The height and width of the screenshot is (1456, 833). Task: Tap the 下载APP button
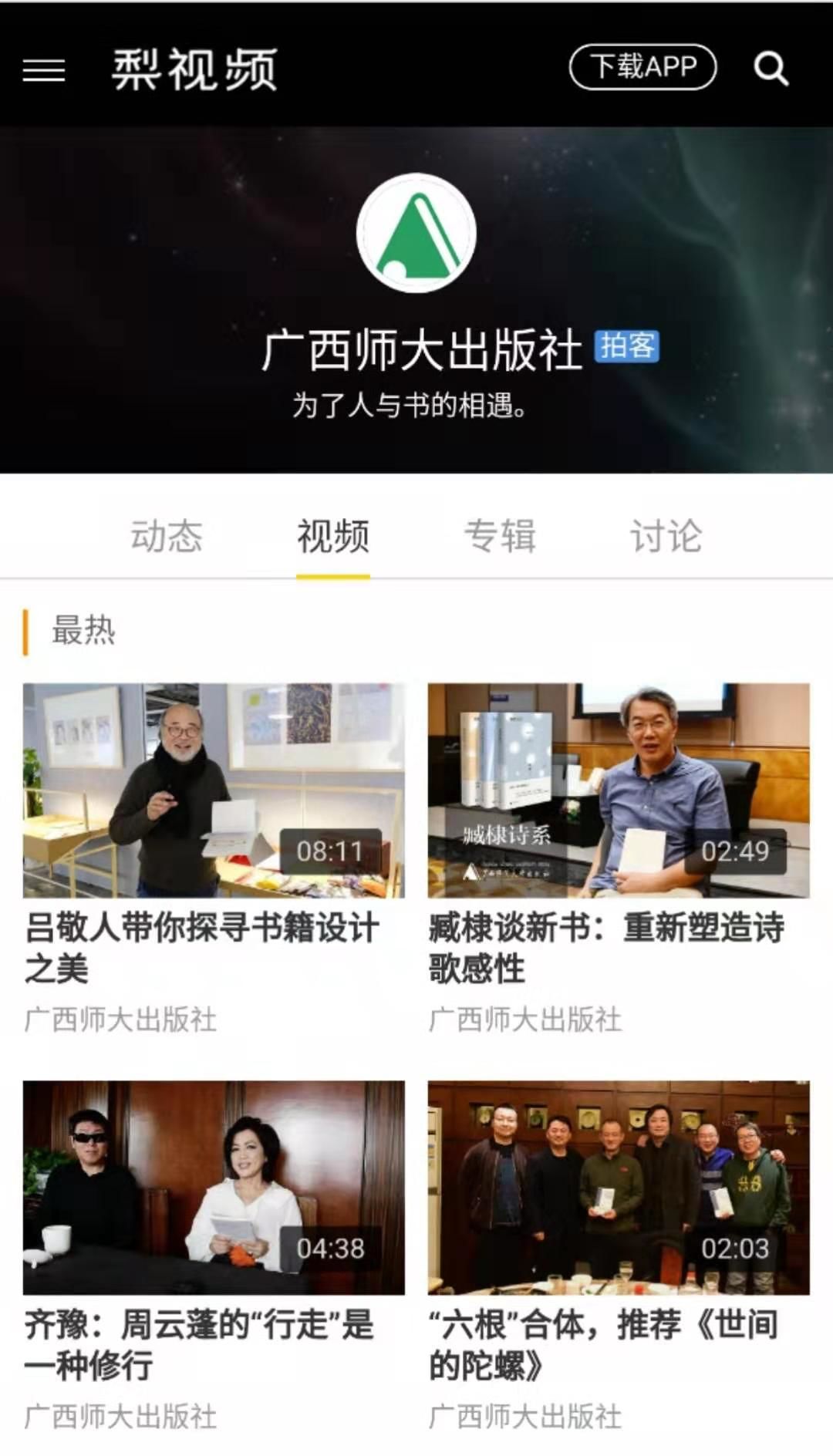pos(642,67)
